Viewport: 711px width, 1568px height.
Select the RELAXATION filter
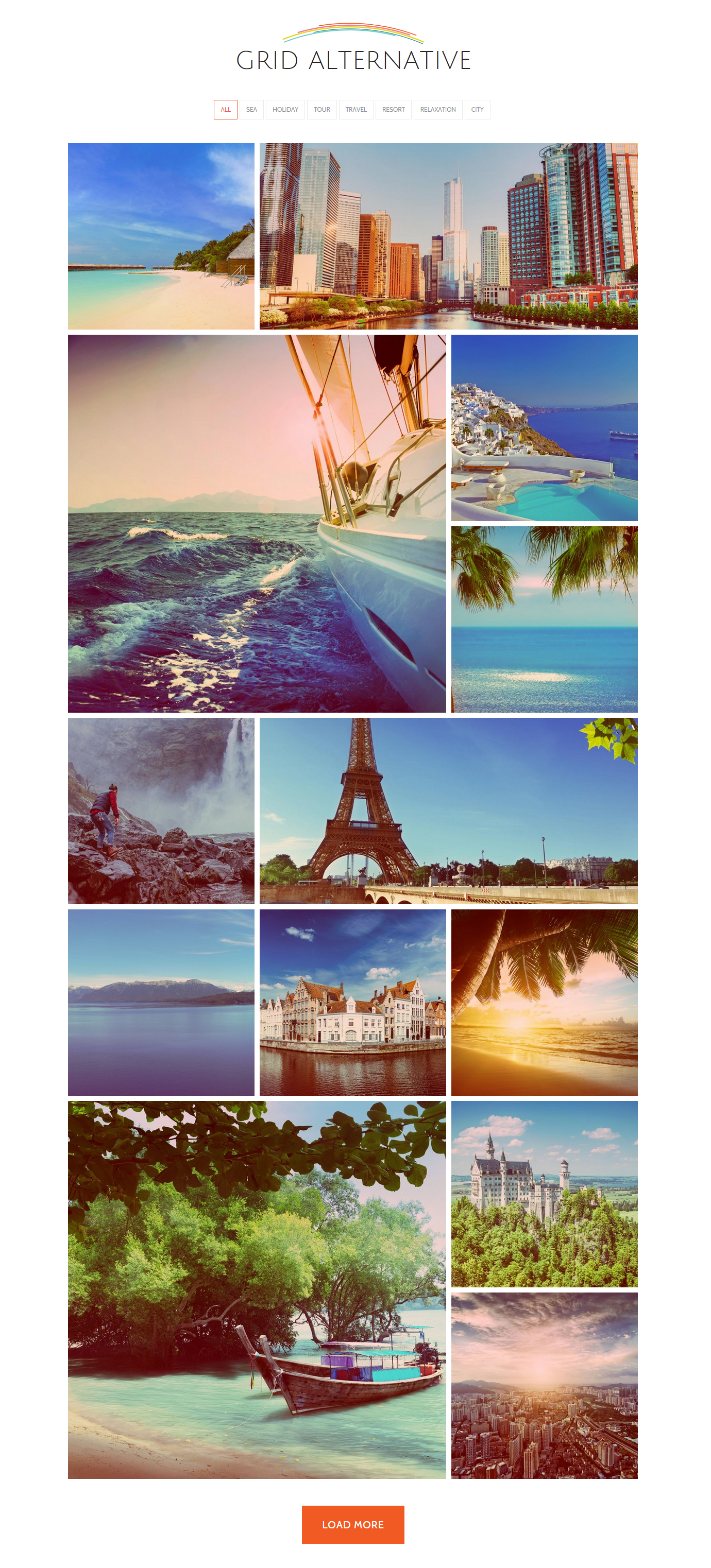437,110
